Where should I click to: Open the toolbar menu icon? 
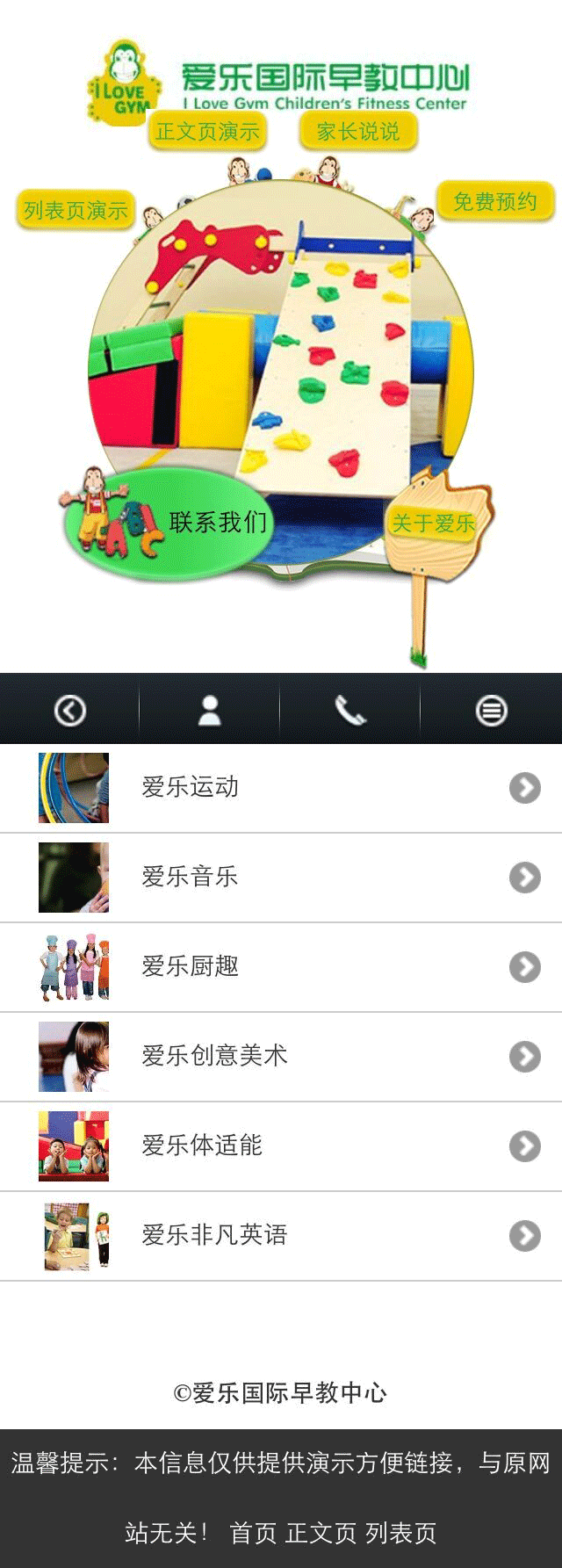491,710
